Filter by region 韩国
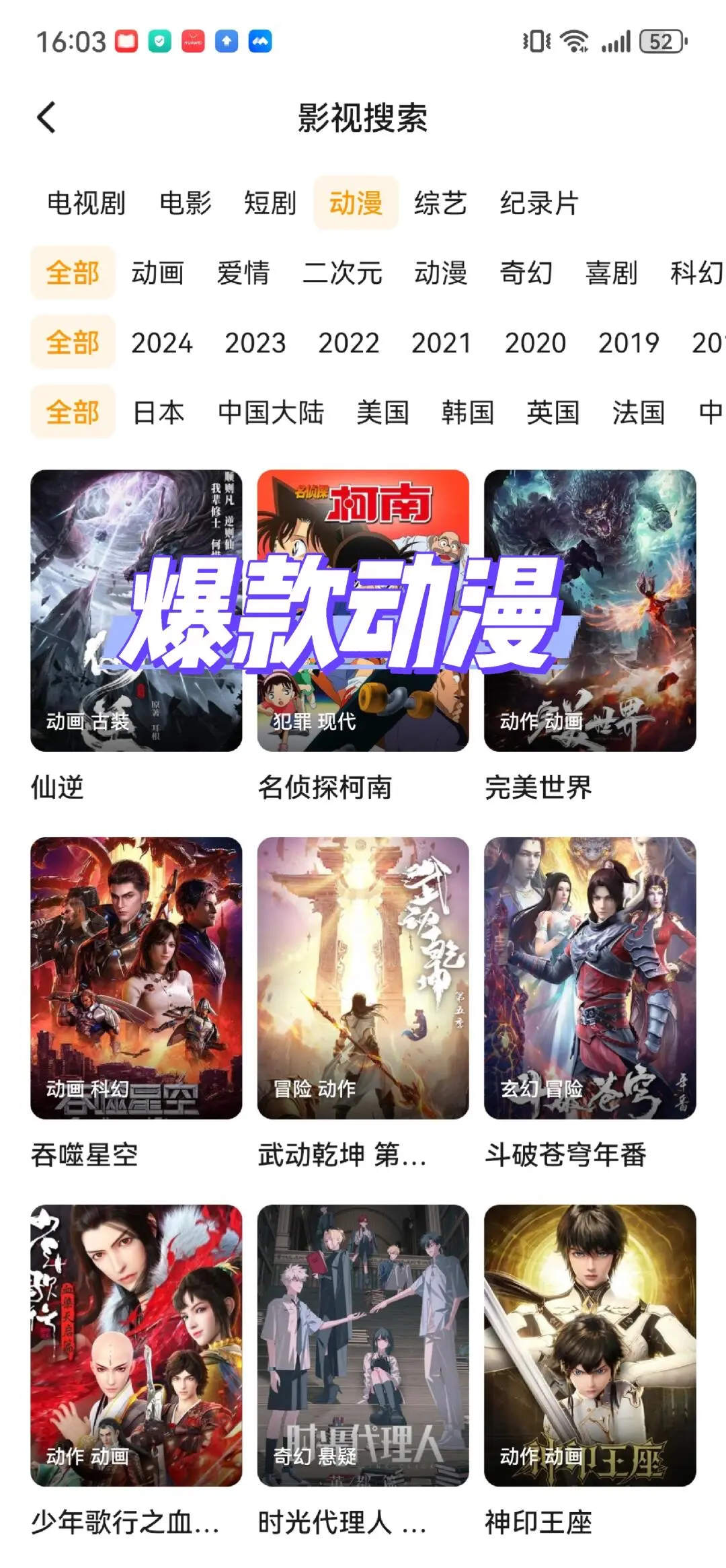The image size is (726, 1568). (468, 412)
